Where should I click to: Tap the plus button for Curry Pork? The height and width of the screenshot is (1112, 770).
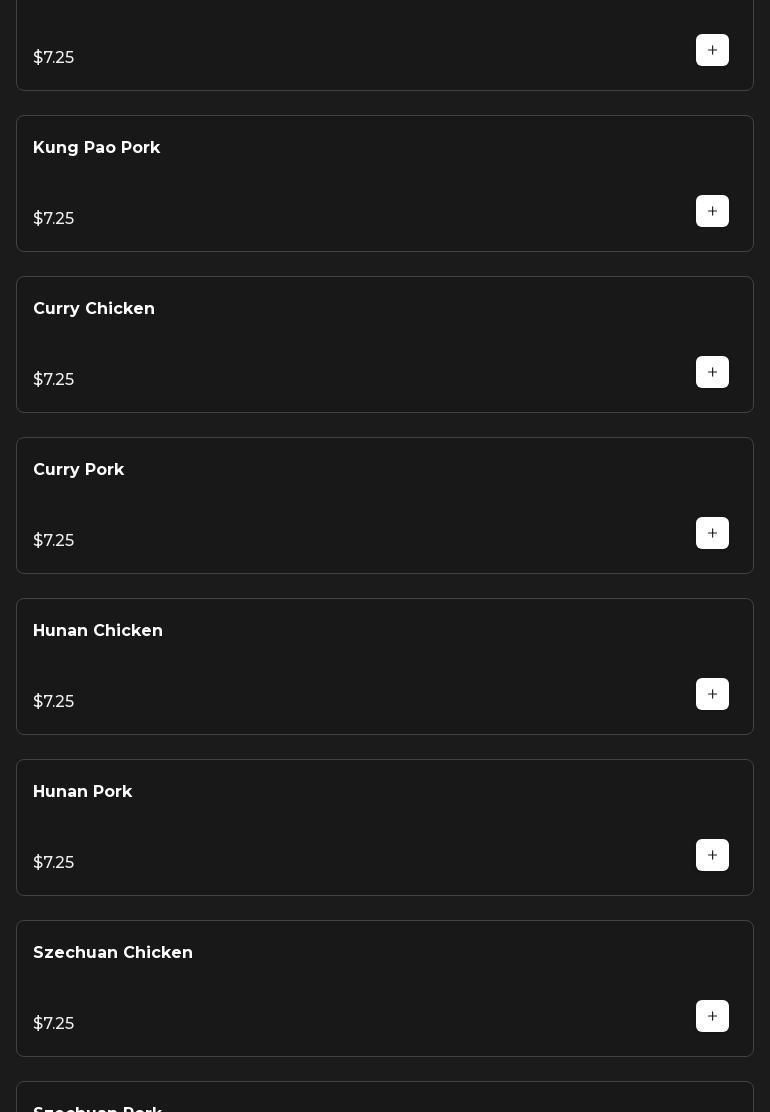point(712,533)
